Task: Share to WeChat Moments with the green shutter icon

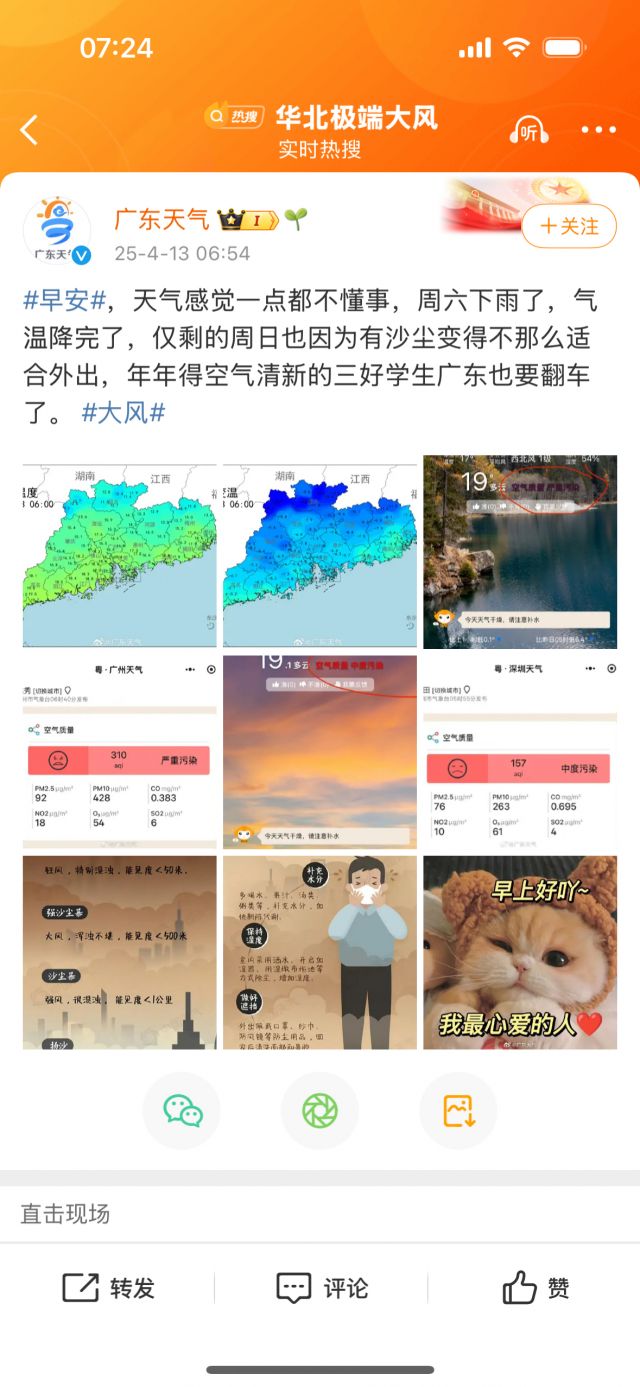Action: pos(320,1110)
